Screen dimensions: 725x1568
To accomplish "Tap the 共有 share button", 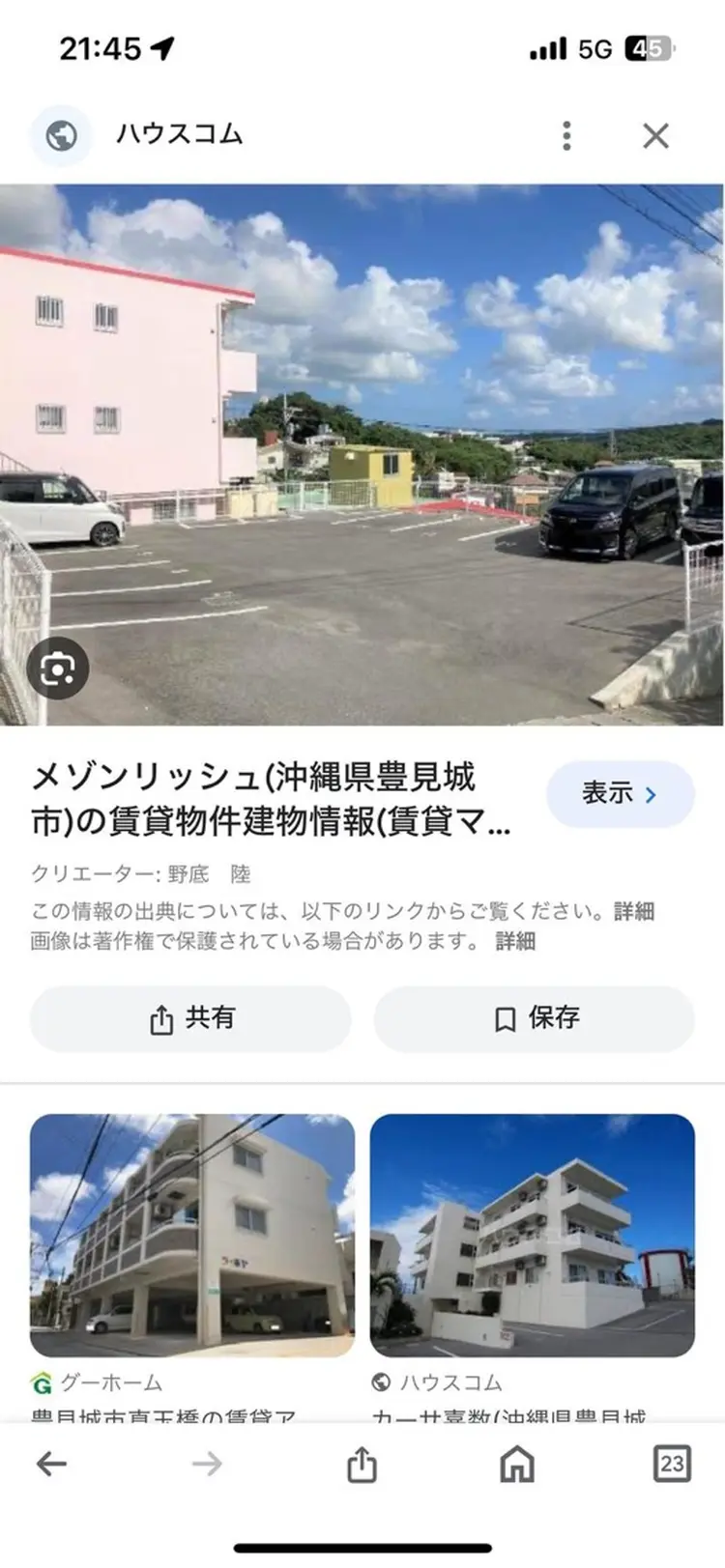I will pyautogui.click(x=192, y=1017).
